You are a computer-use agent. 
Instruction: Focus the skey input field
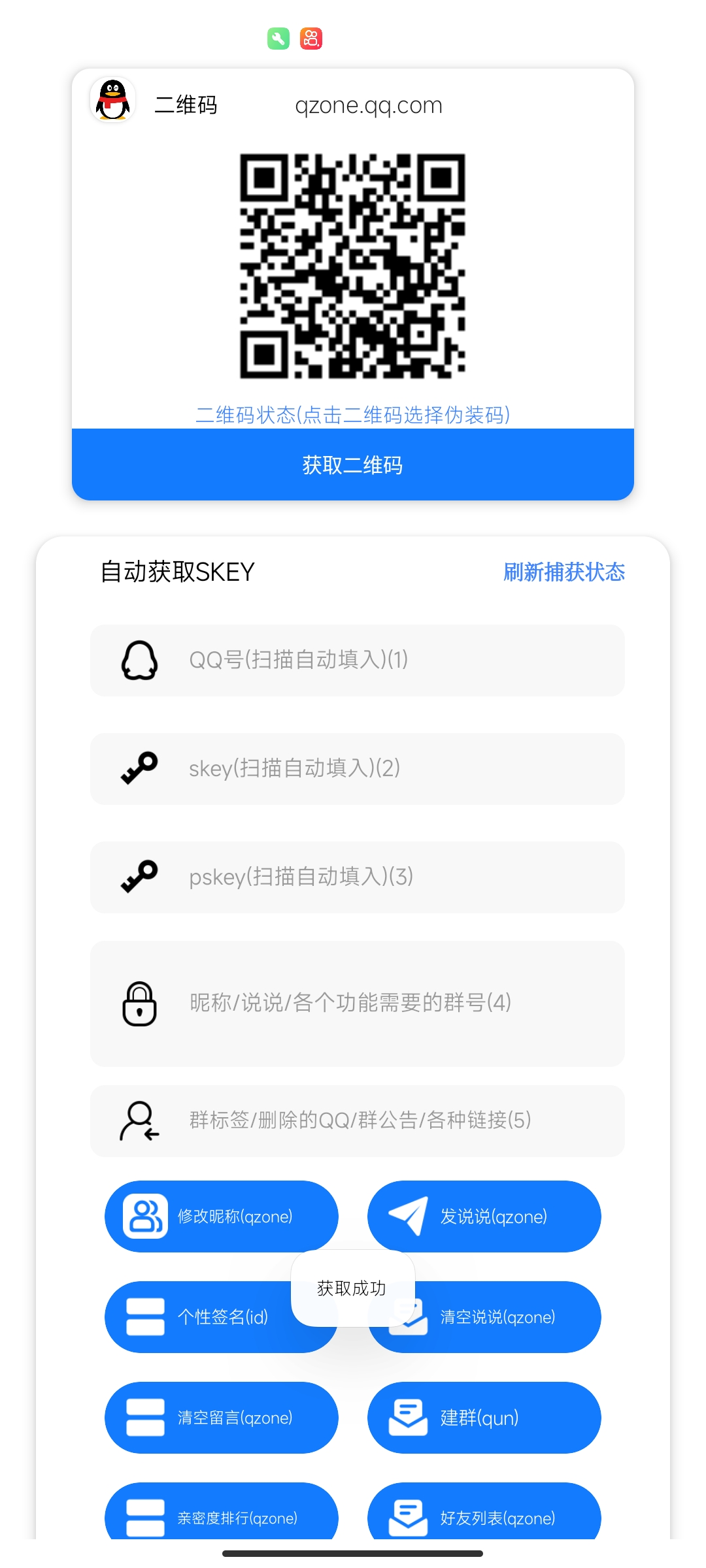[358, 768]
